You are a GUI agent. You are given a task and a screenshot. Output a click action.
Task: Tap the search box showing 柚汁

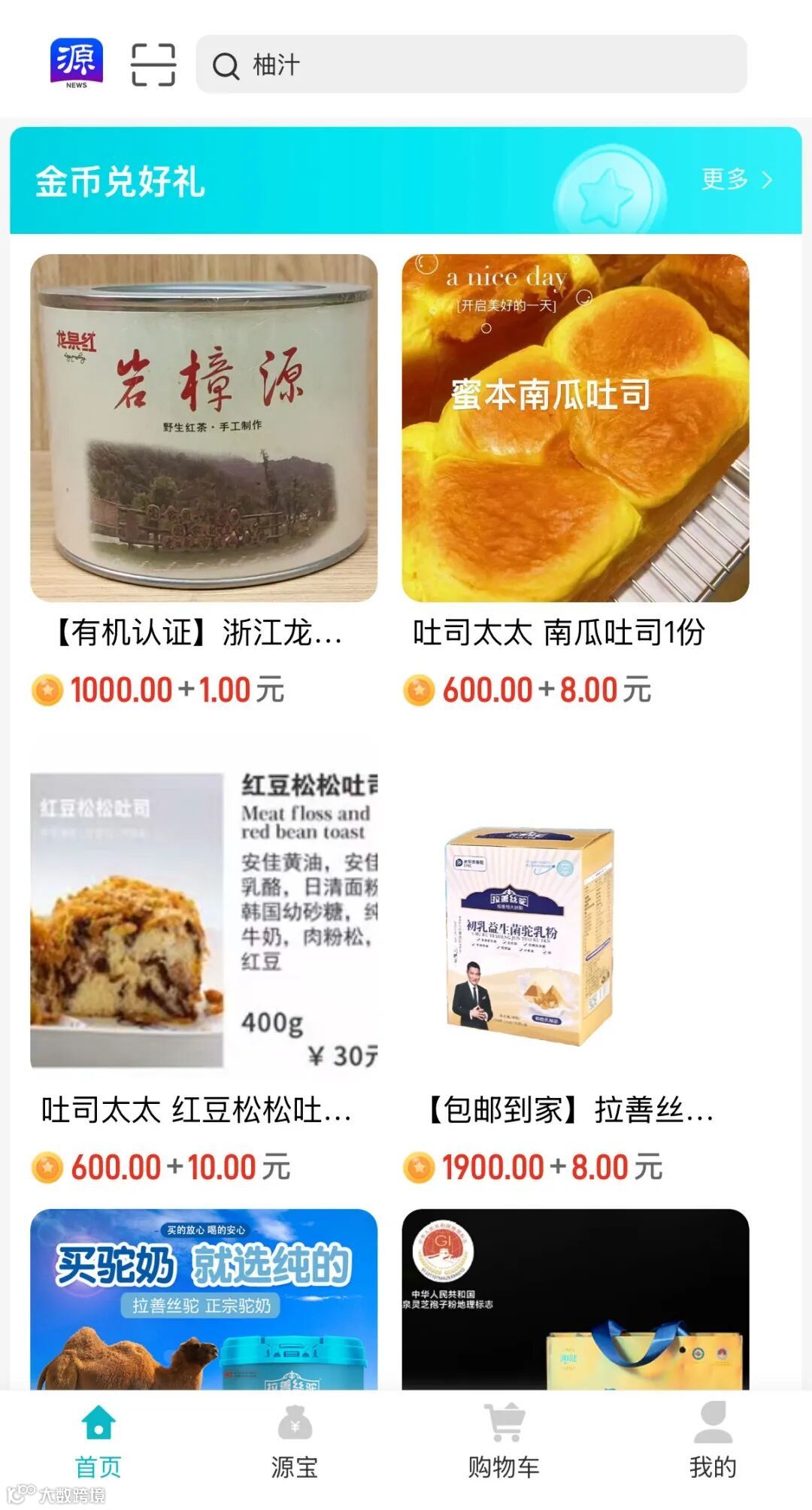pyautogui.click(x=471, y=65)
